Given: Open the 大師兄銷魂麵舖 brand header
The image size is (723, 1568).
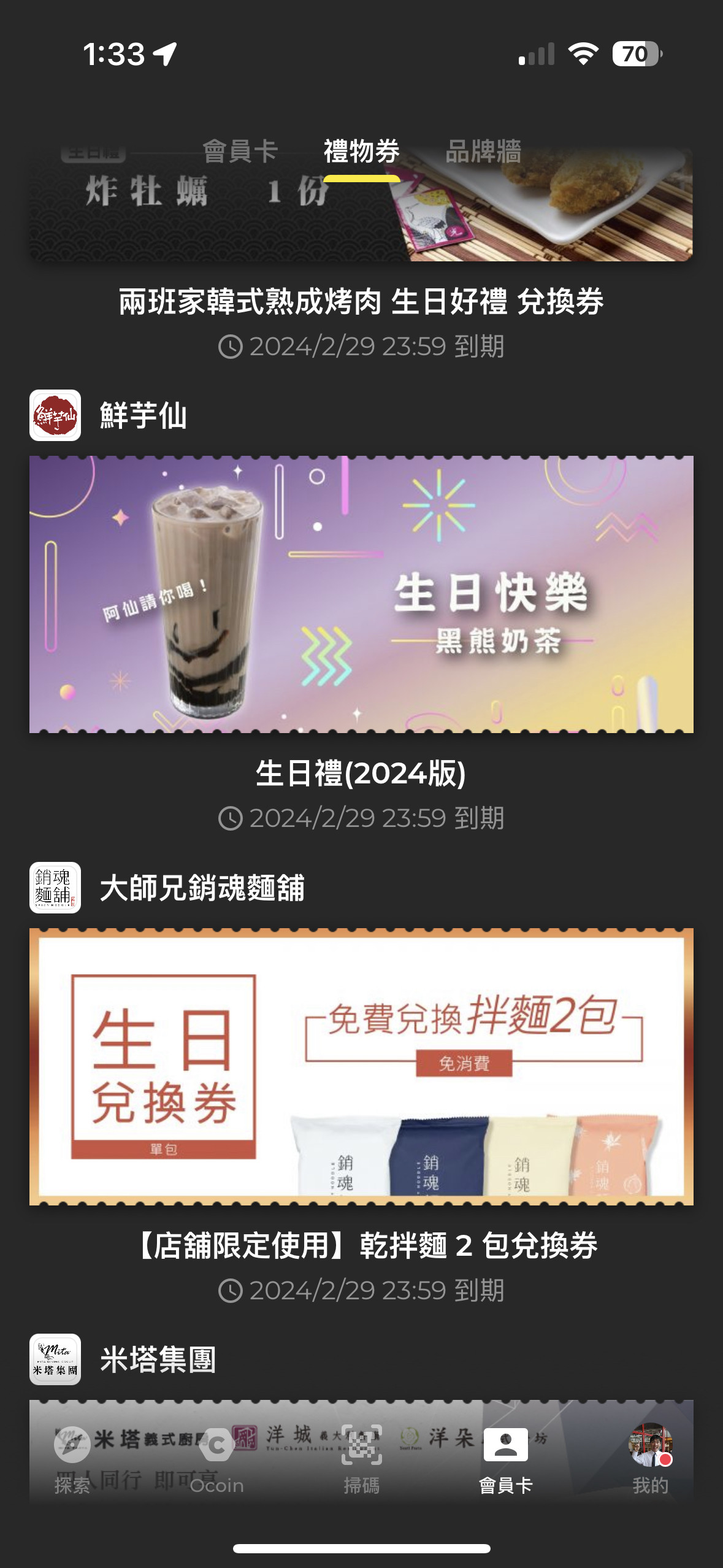Looking at the screenshot, I should click(x=202, y=888).
